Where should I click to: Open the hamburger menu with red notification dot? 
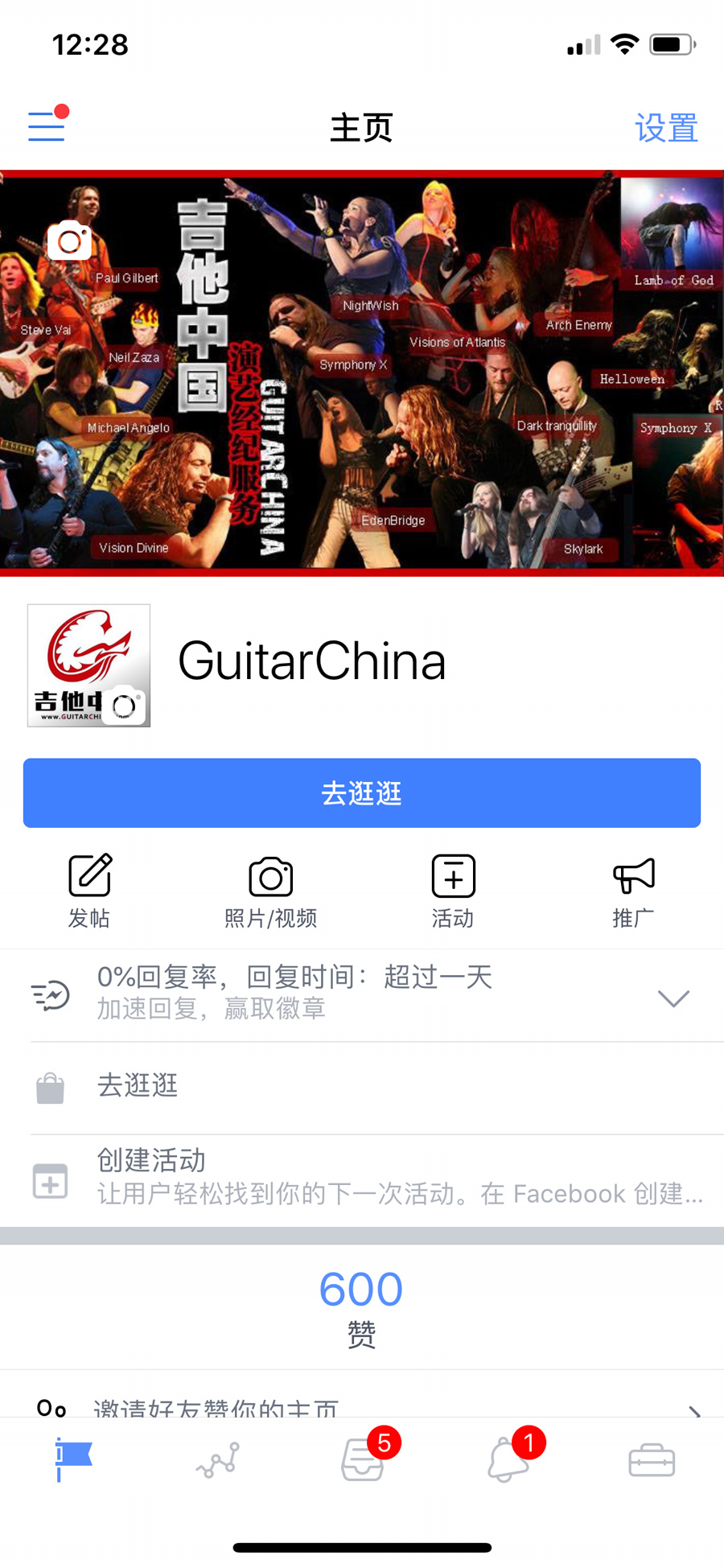click(x=46, y=126)
